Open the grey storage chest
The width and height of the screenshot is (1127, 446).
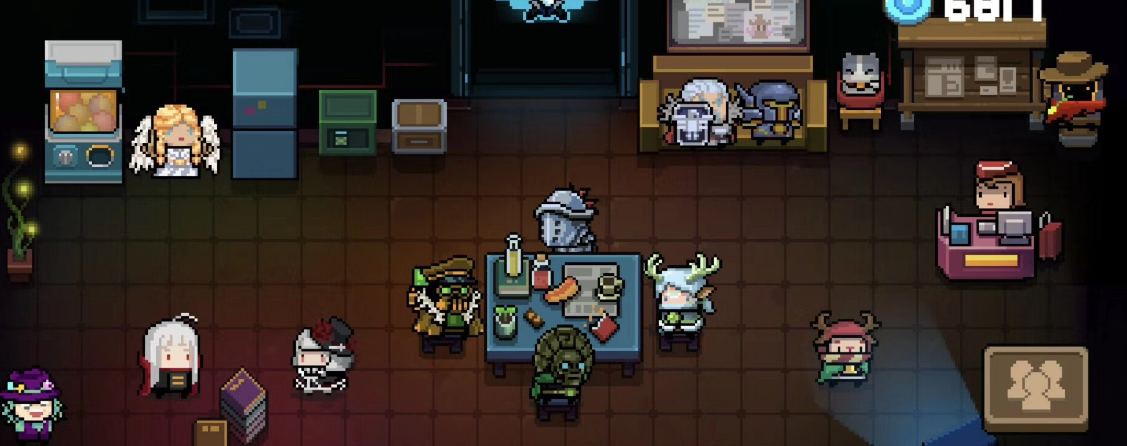419,126
